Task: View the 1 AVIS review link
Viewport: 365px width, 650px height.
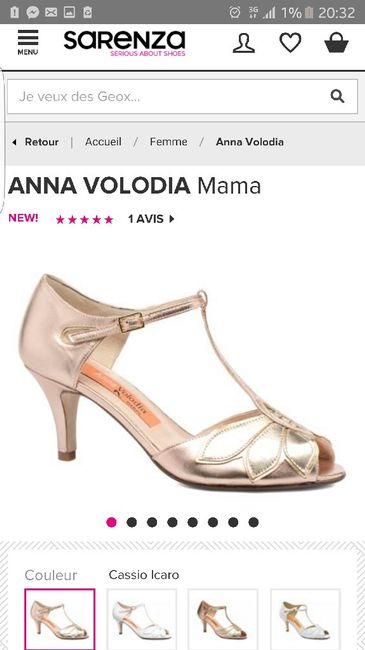Action: 151,219
